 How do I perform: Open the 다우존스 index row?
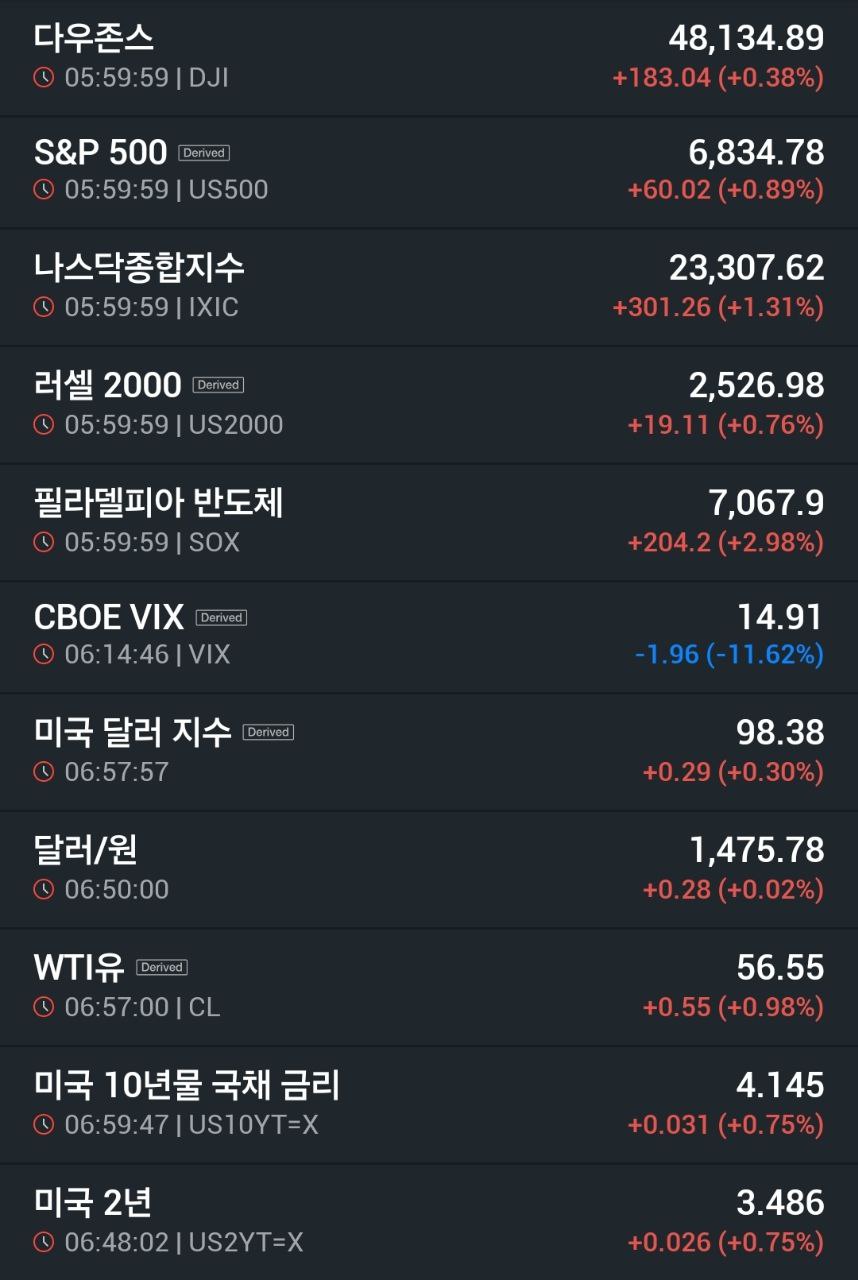click(x=429, y=57)
